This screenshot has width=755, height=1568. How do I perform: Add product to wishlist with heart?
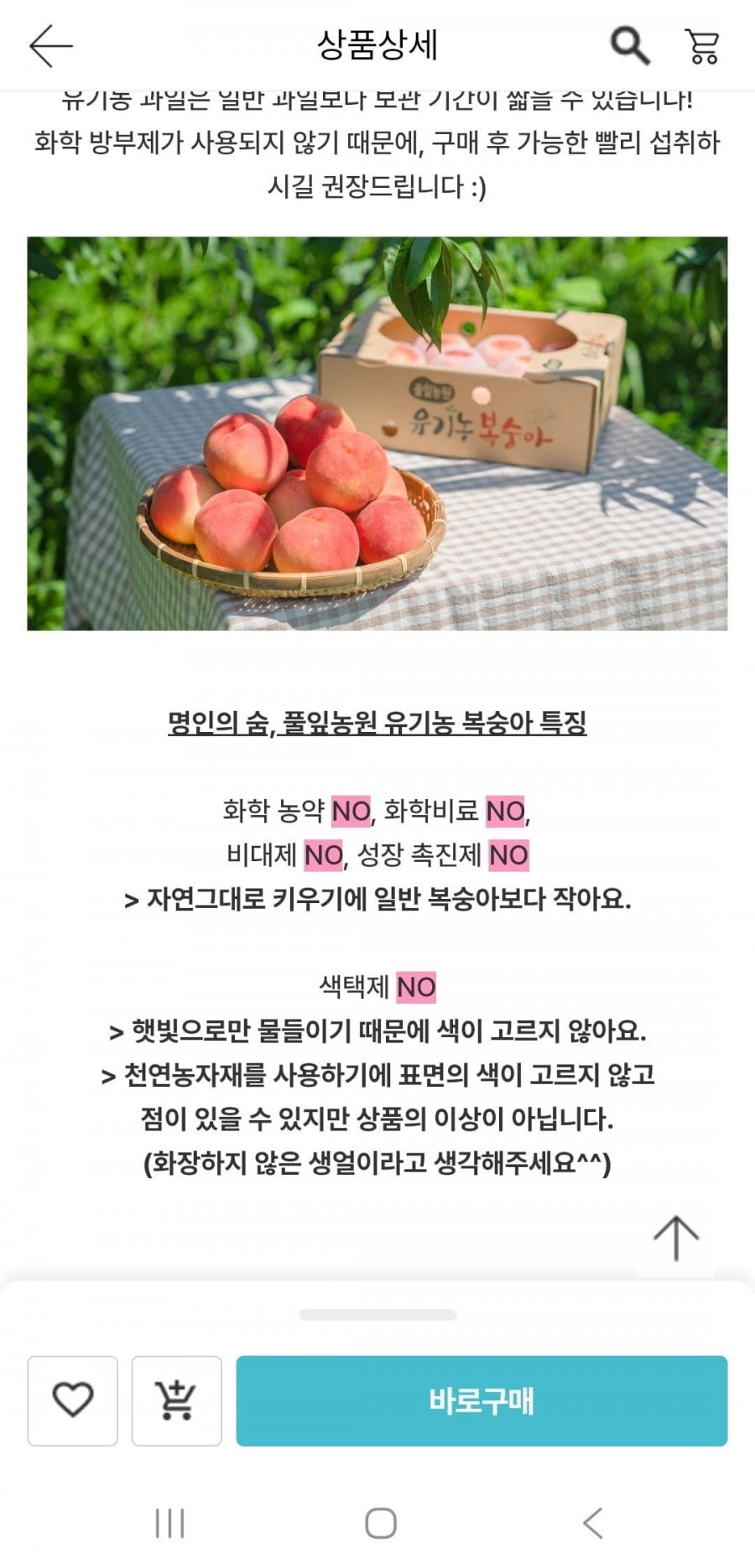tap(73, 1400)
